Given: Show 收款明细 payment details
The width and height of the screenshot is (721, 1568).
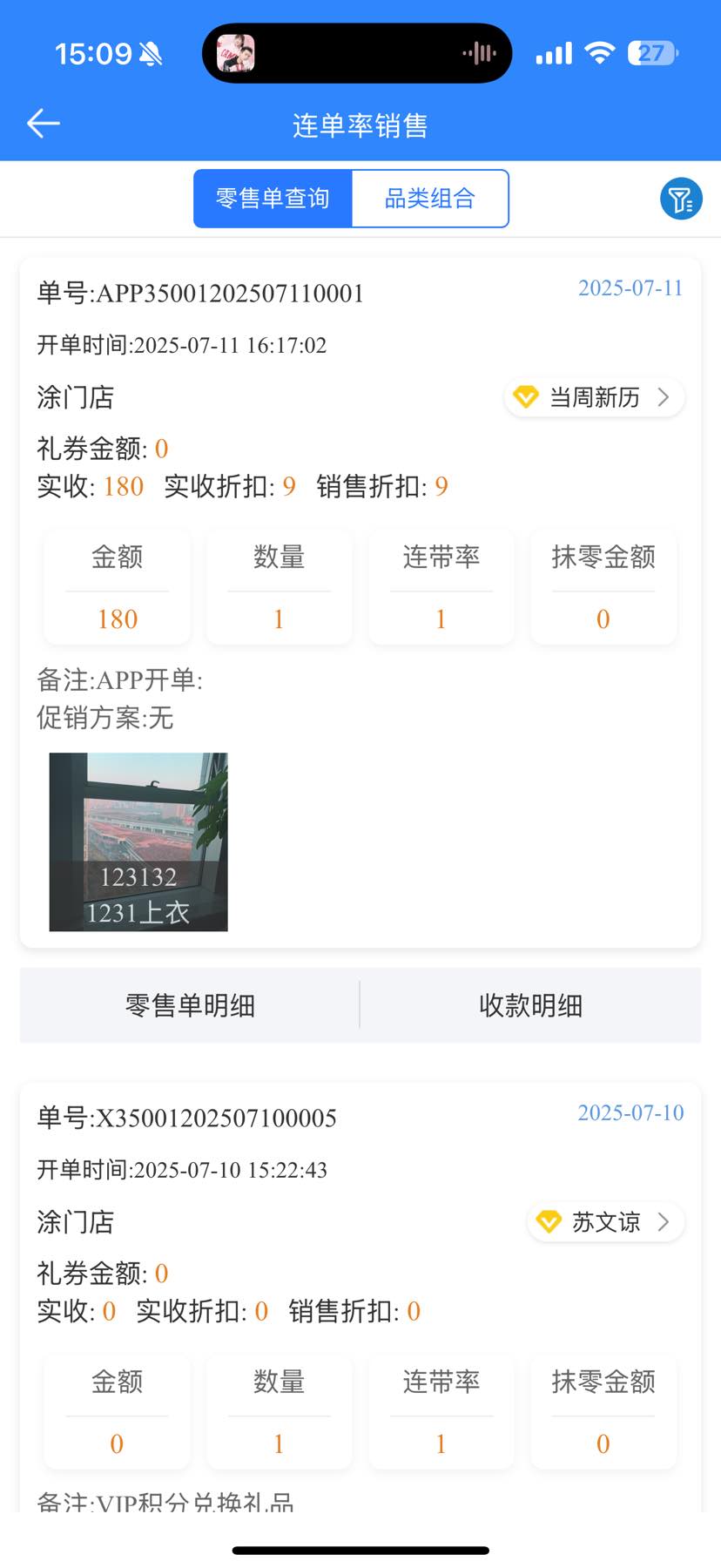Looking at the screenshot, I should point(530,1005).
